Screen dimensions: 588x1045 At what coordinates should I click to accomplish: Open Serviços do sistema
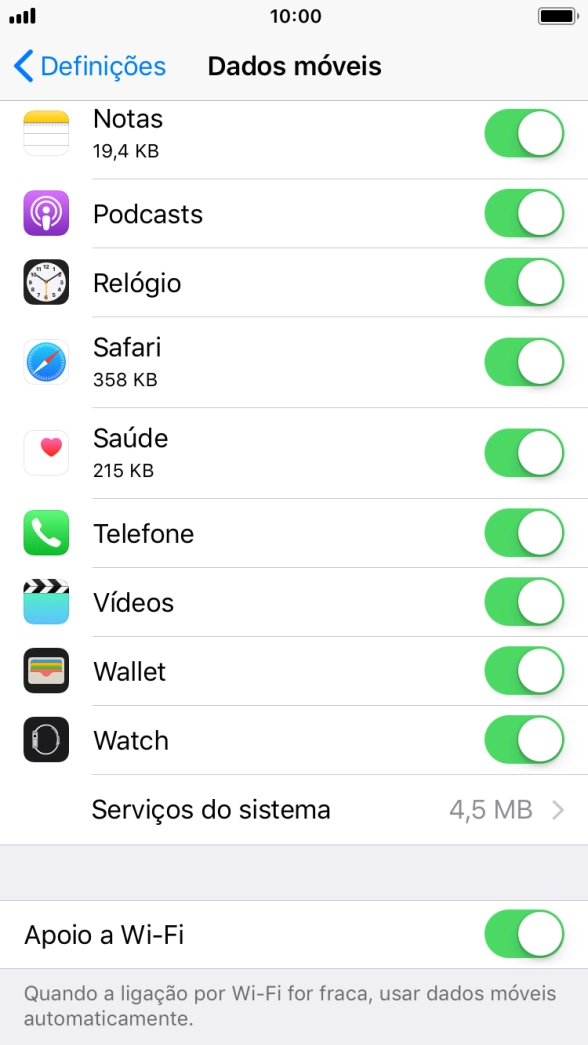coord(294,810)
